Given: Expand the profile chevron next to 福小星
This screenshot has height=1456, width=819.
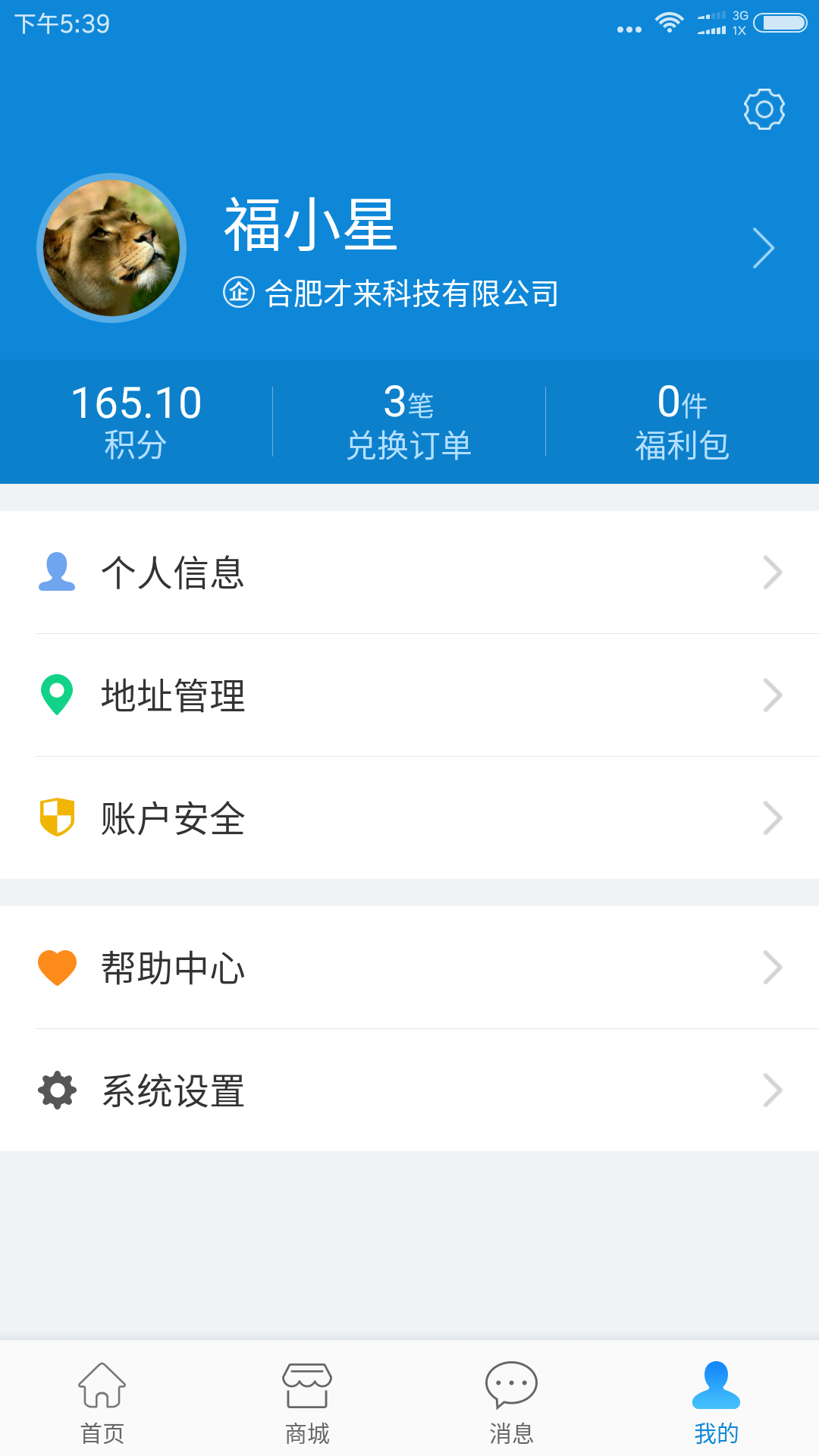Looking at the screenshot, I should [x=764, y=247].
